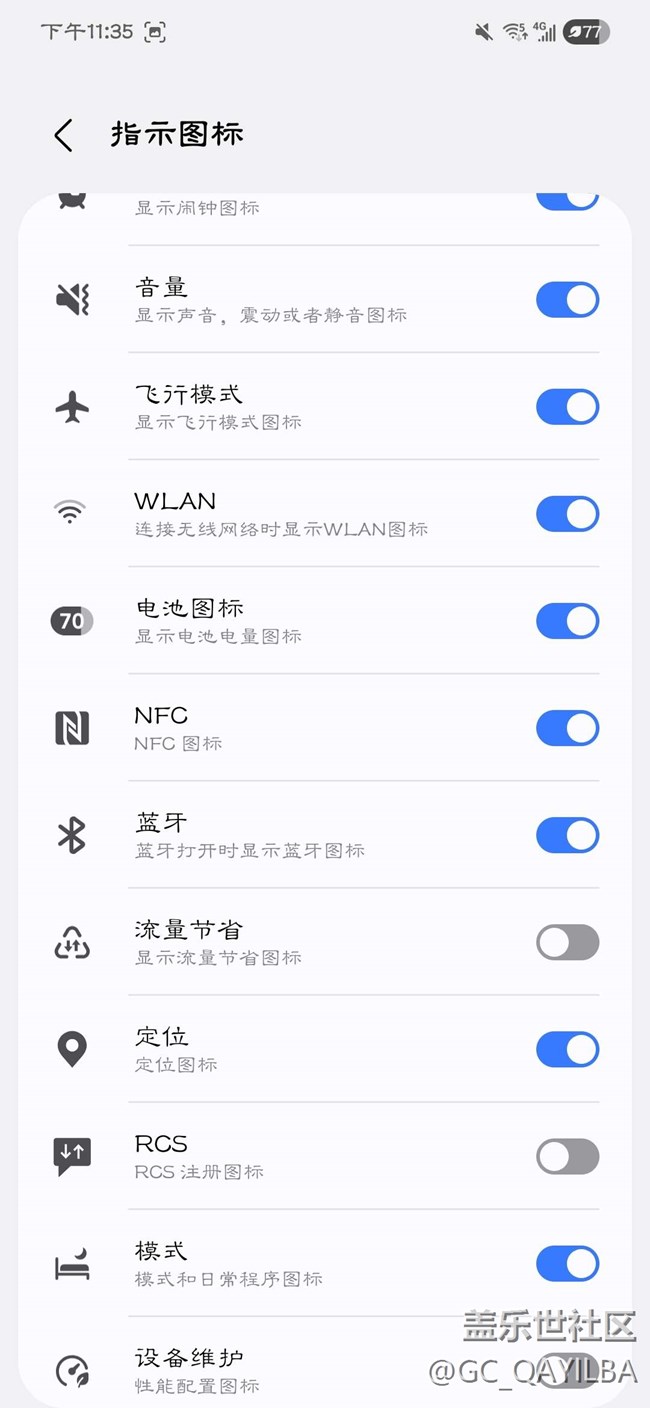Switch off the 电池图标 toggle
Image resolution: width=650 pixels, height=1408 pixels.
[x=567, y=621]
